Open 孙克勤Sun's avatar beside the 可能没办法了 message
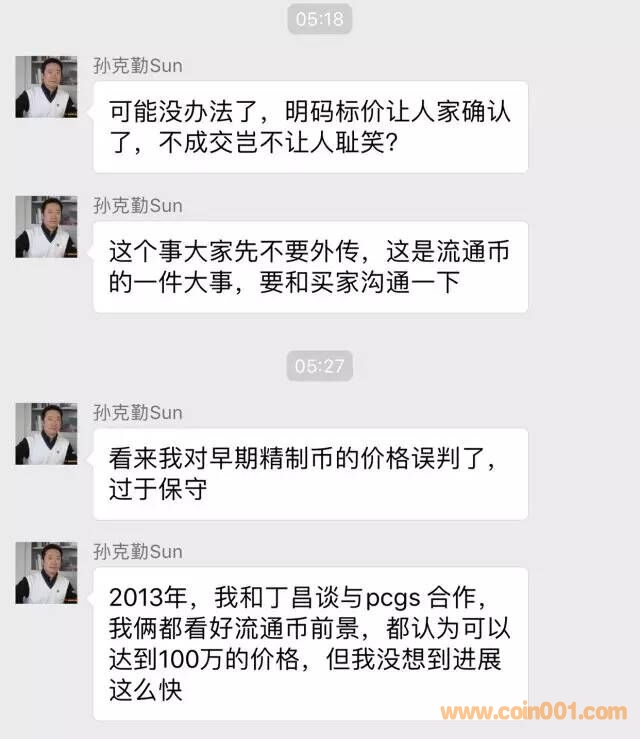640x739 pixels. point(46,87)
